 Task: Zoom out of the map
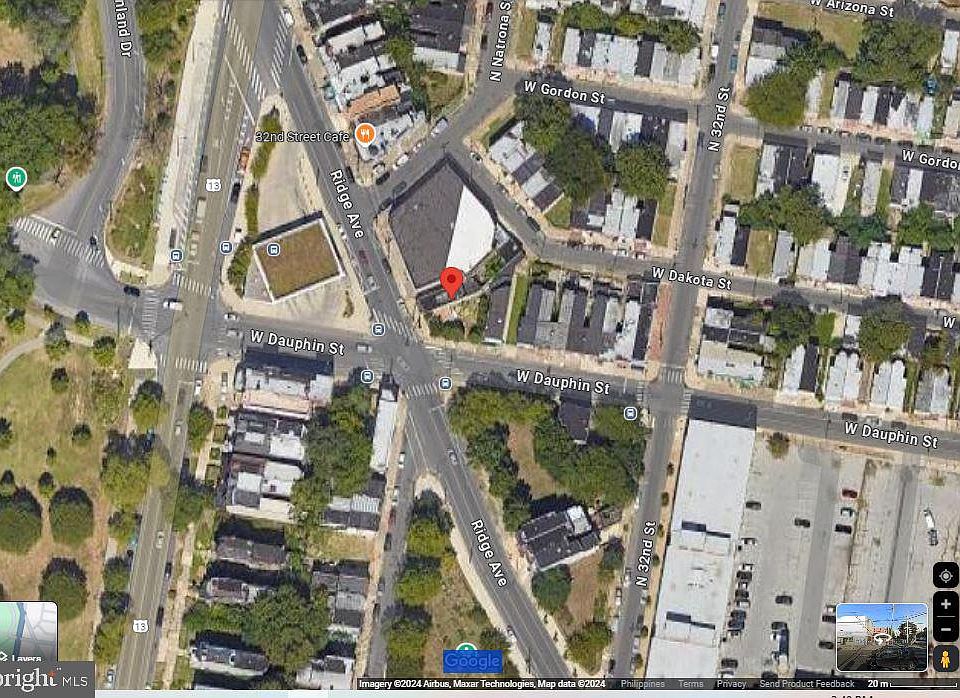point(945,630)
